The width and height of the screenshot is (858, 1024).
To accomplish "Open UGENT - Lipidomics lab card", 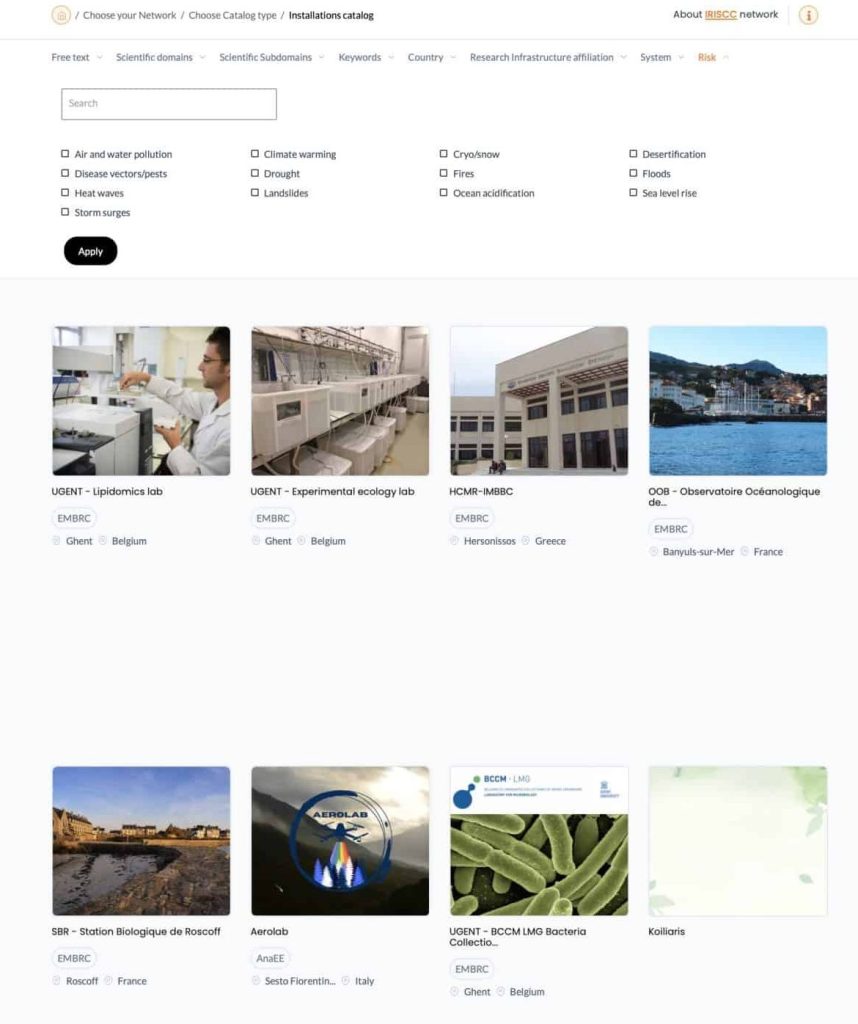I will 141,401.
